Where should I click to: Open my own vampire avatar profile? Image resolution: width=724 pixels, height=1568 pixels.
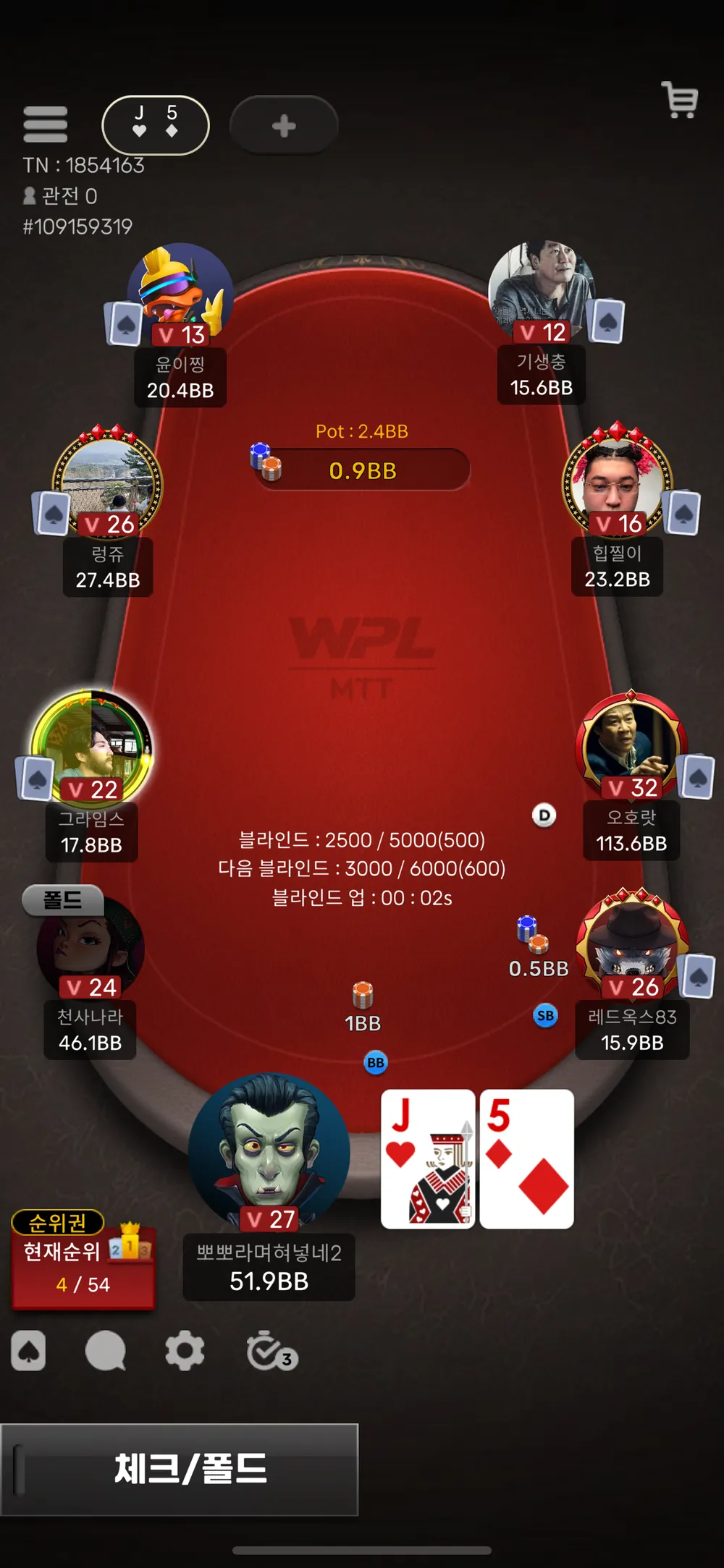[269, 1150]
